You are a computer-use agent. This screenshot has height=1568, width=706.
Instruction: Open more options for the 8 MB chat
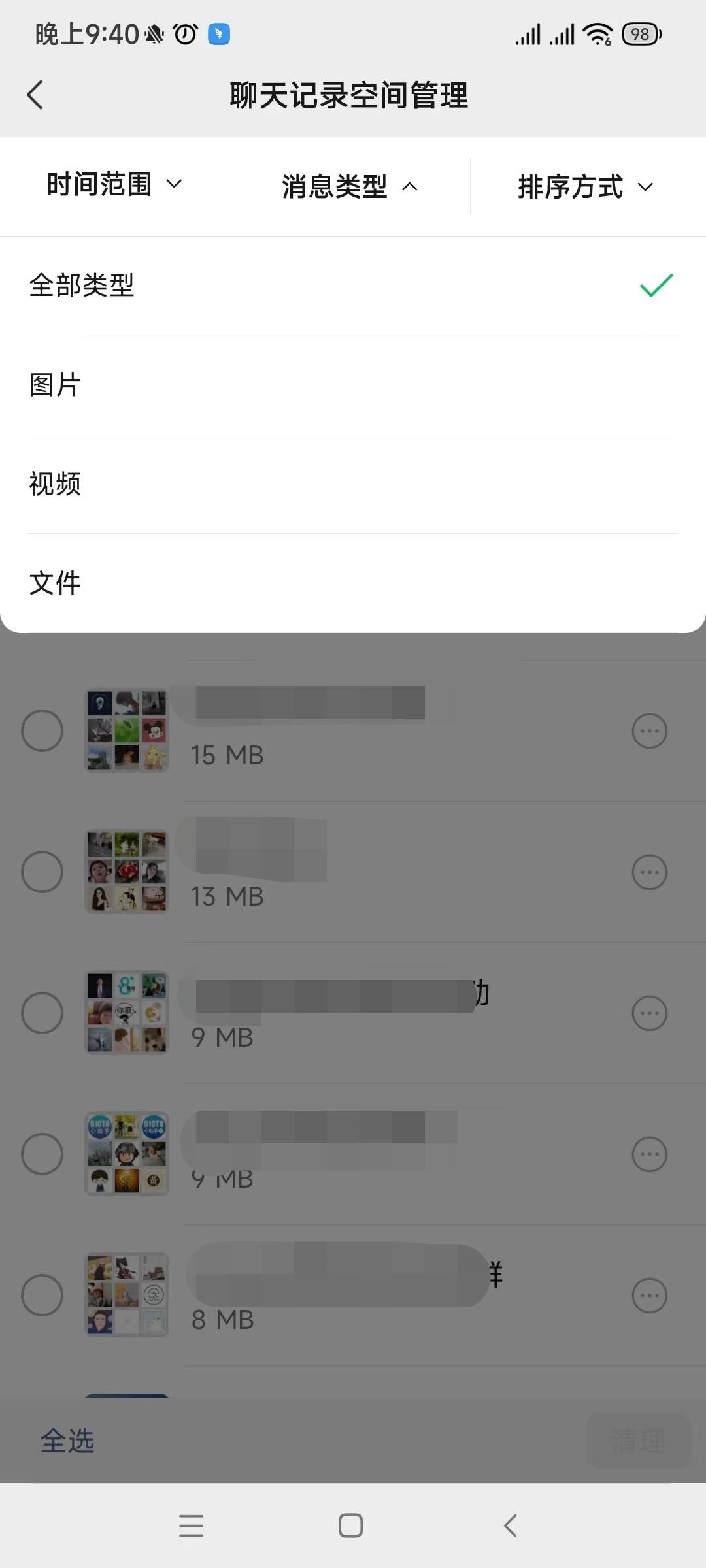[649, 1295]
